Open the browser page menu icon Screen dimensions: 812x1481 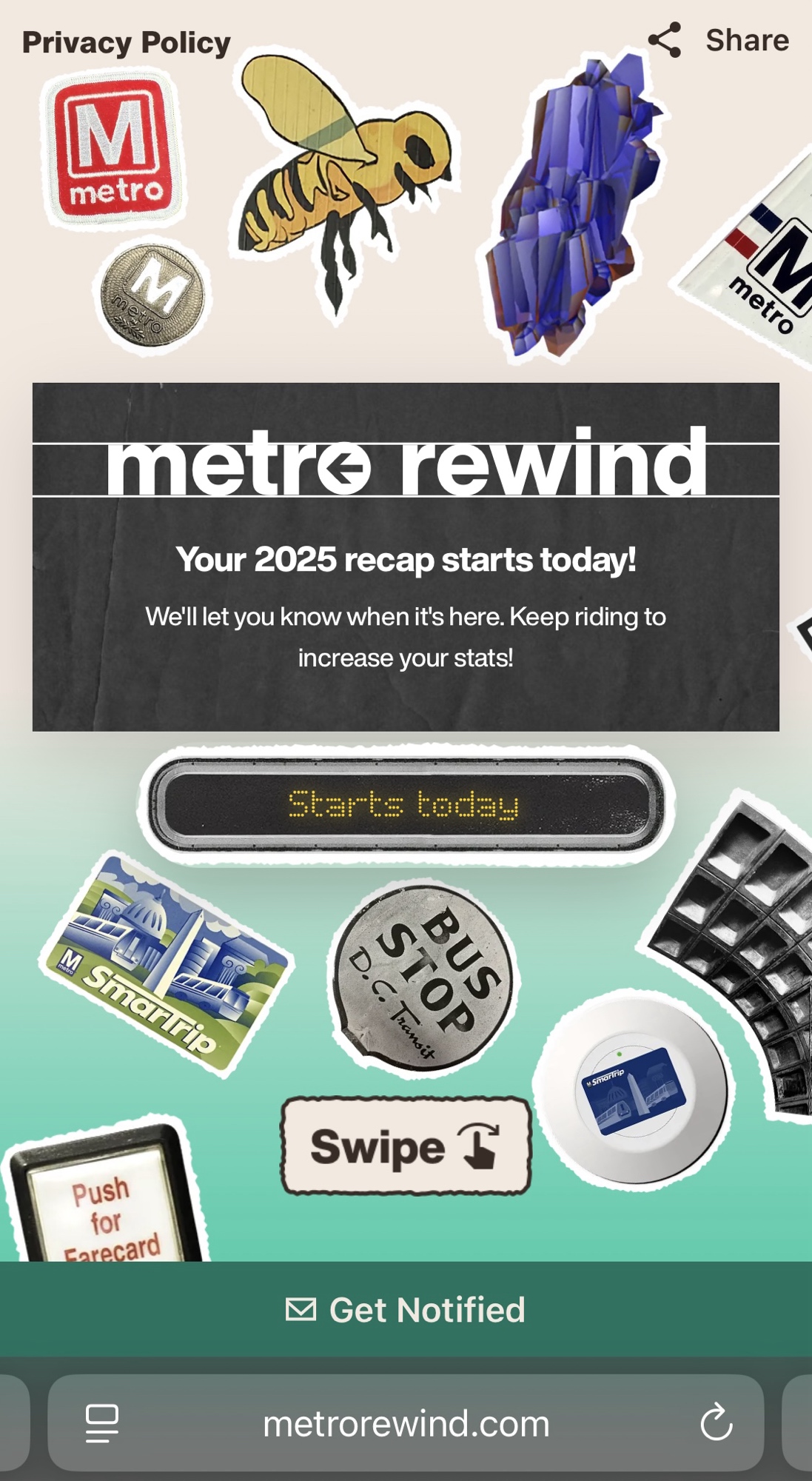[x=102, y=1423]
